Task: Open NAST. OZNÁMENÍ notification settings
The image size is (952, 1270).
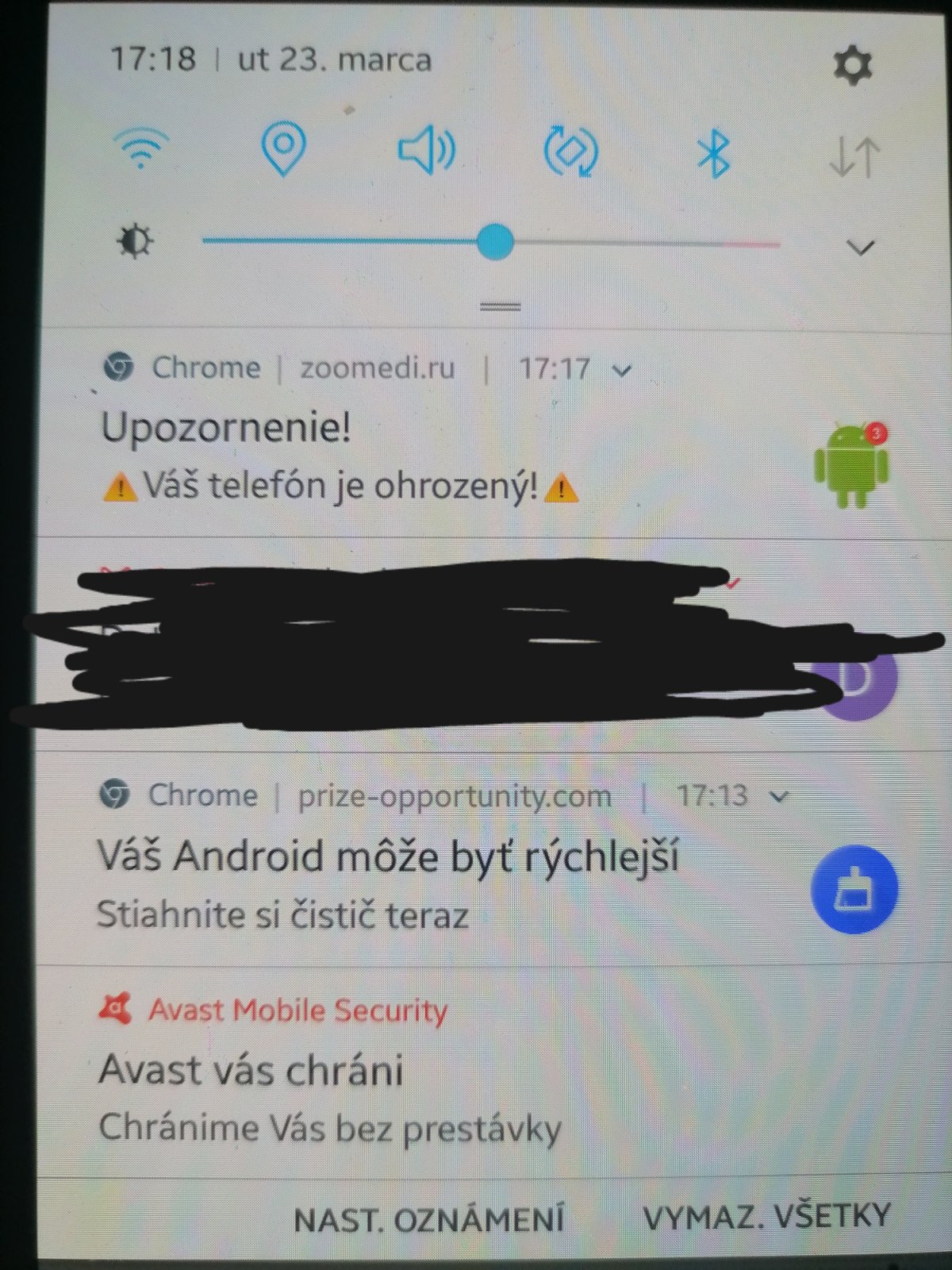Action: (428, 1219)
